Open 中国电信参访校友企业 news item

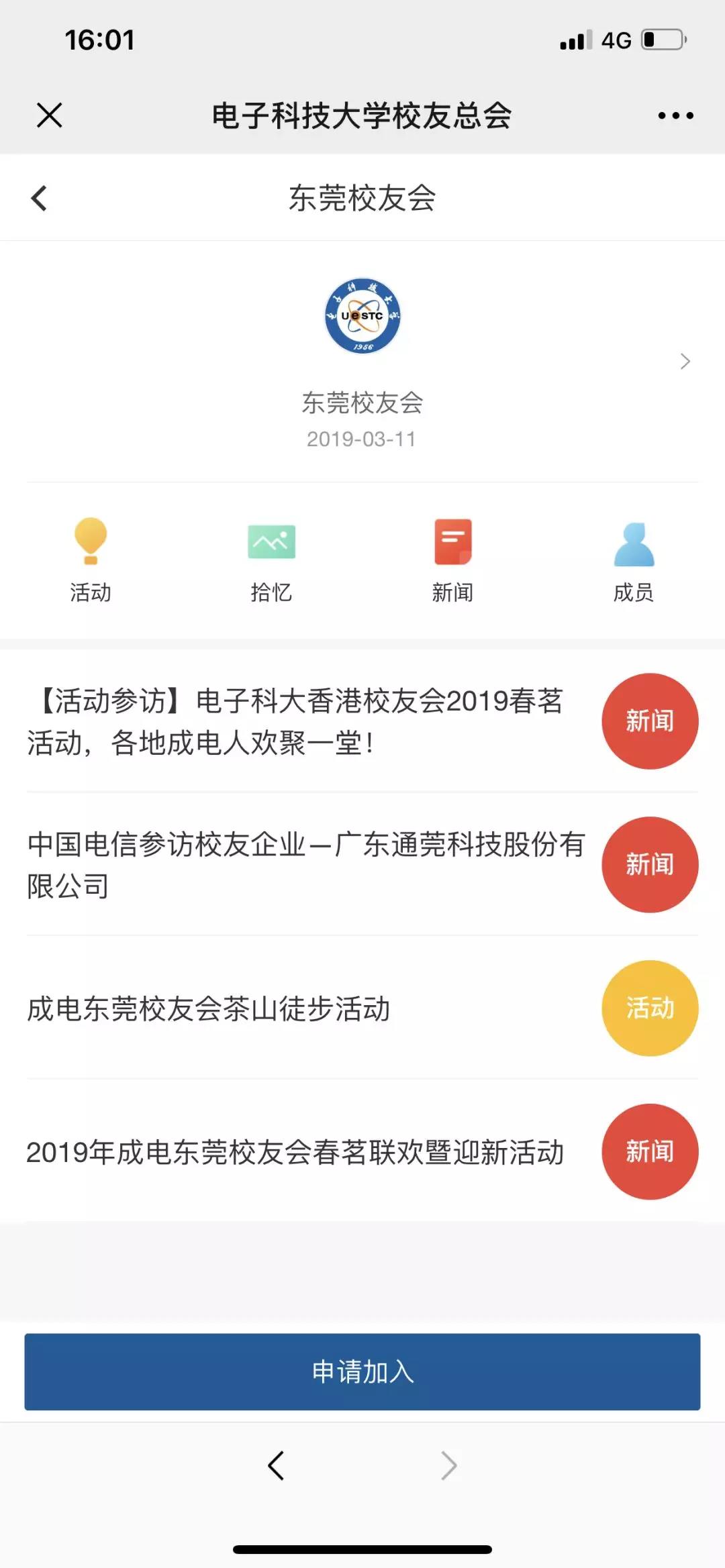362,865
